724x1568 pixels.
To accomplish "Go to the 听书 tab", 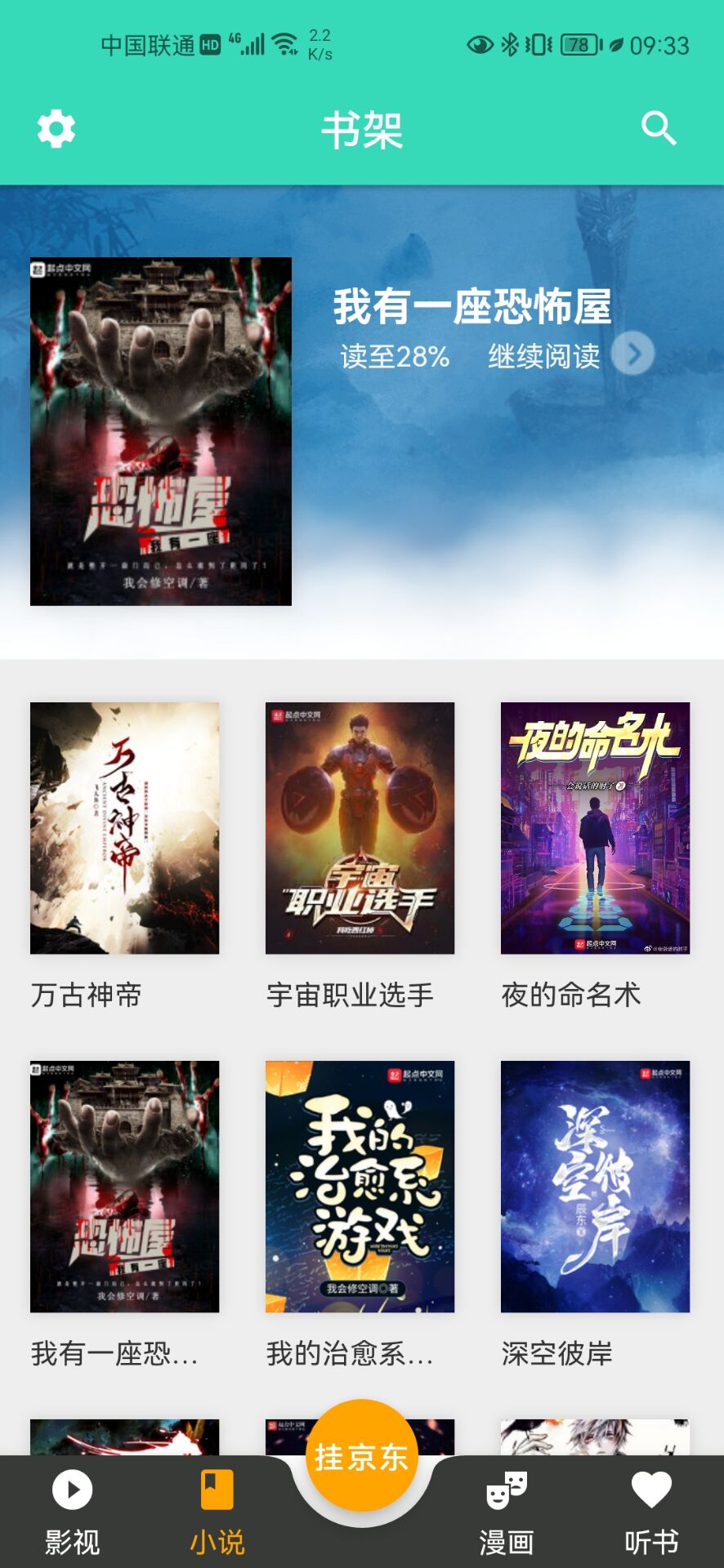I will click(651, 1511).
